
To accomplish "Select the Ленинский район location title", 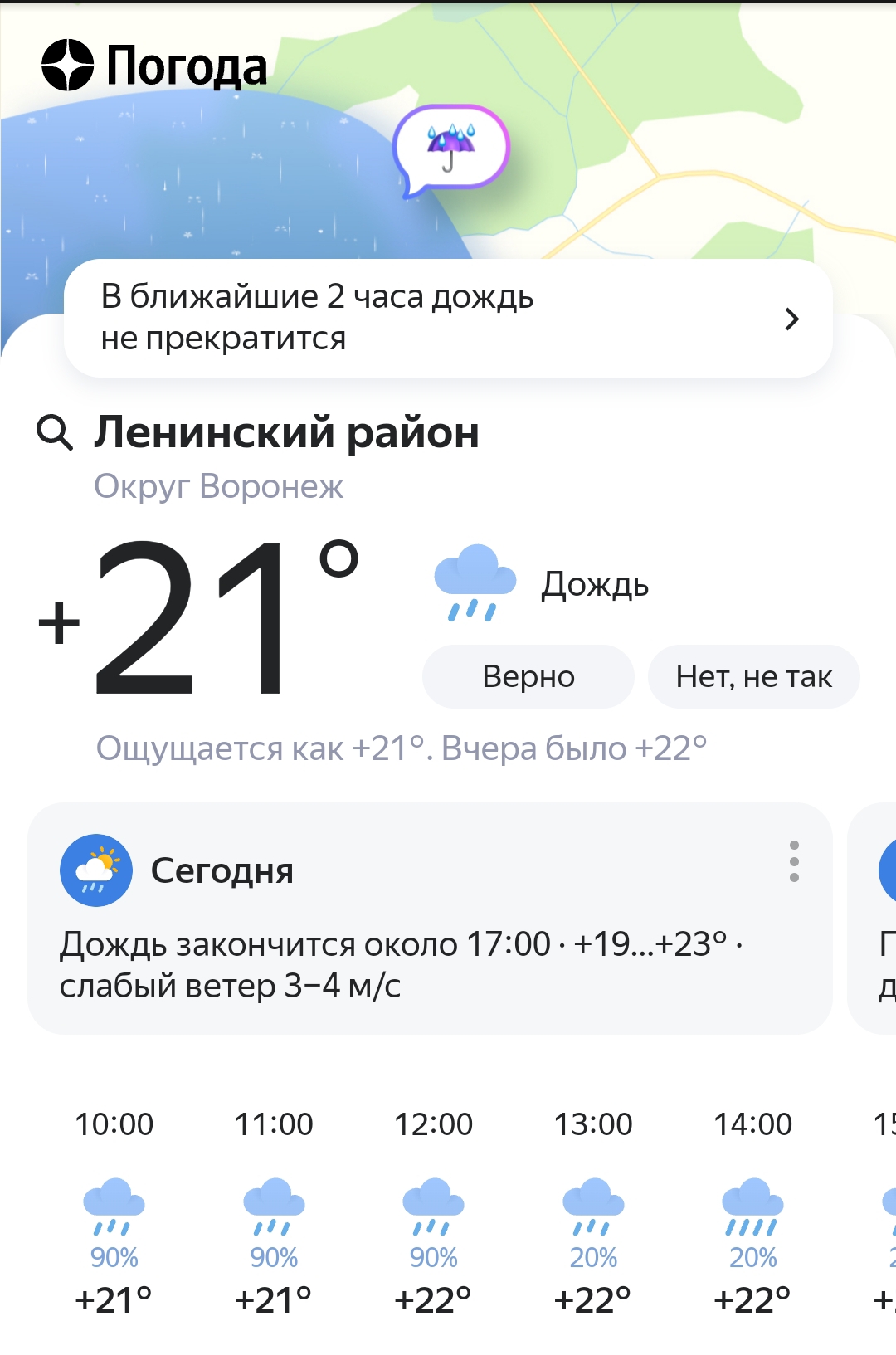I will tap(286, 432).
